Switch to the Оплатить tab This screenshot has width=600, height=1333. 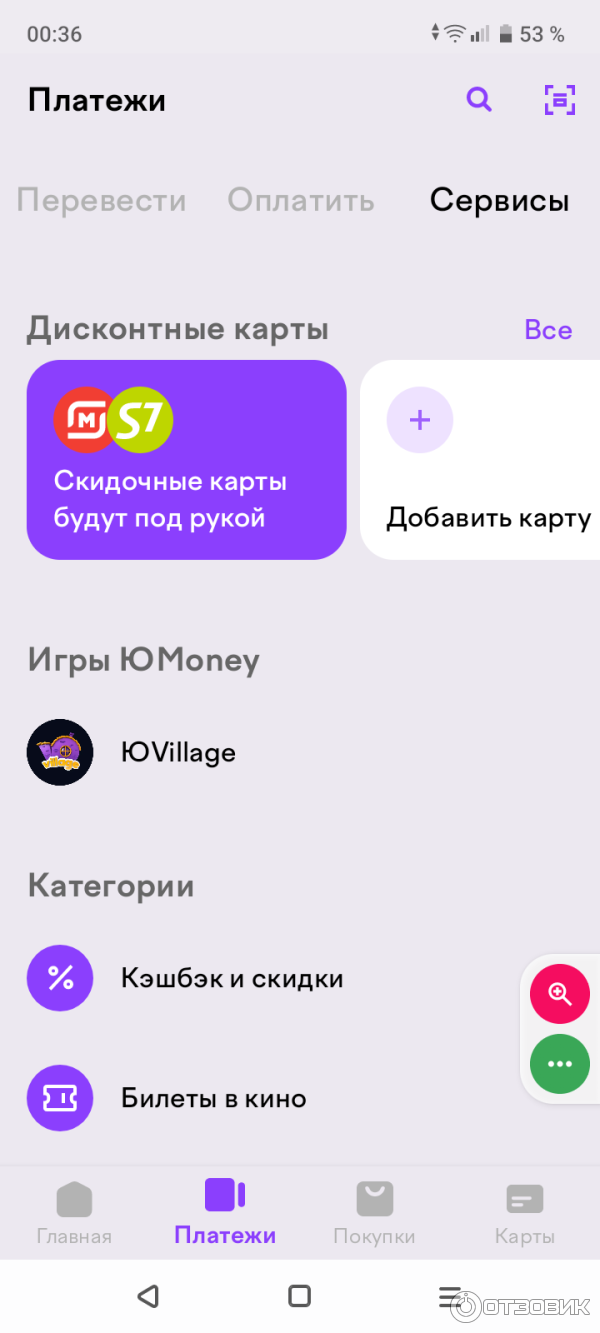coord(301,200)
